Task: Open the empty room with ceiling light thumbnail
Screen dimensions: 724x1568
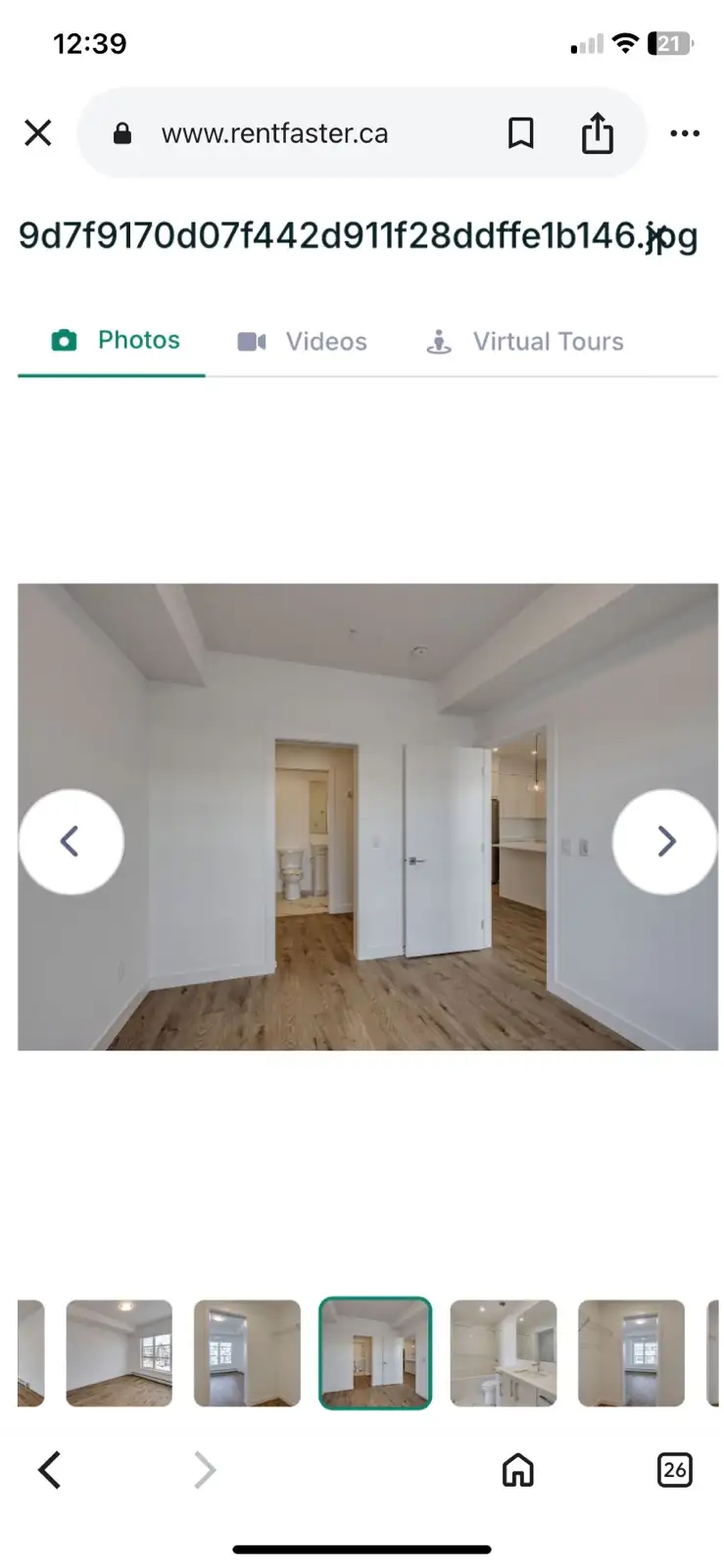Action: 120,1353
